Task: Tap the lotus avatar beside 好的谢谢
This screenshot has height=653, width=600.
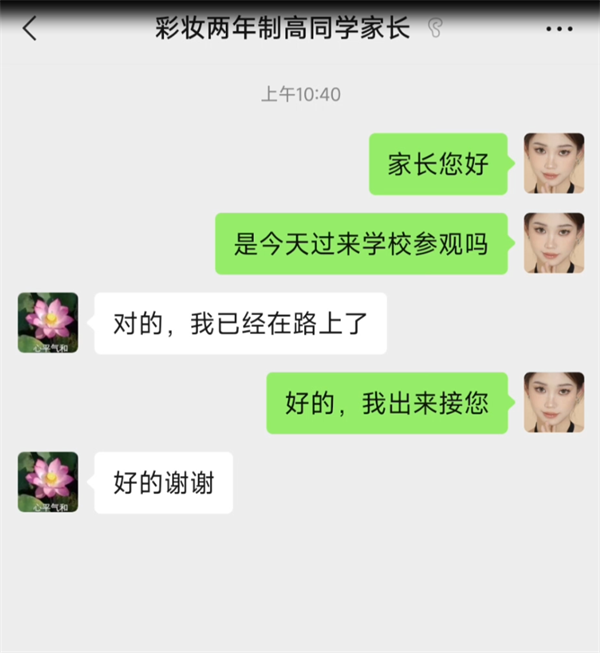Action: coord(48,482)
